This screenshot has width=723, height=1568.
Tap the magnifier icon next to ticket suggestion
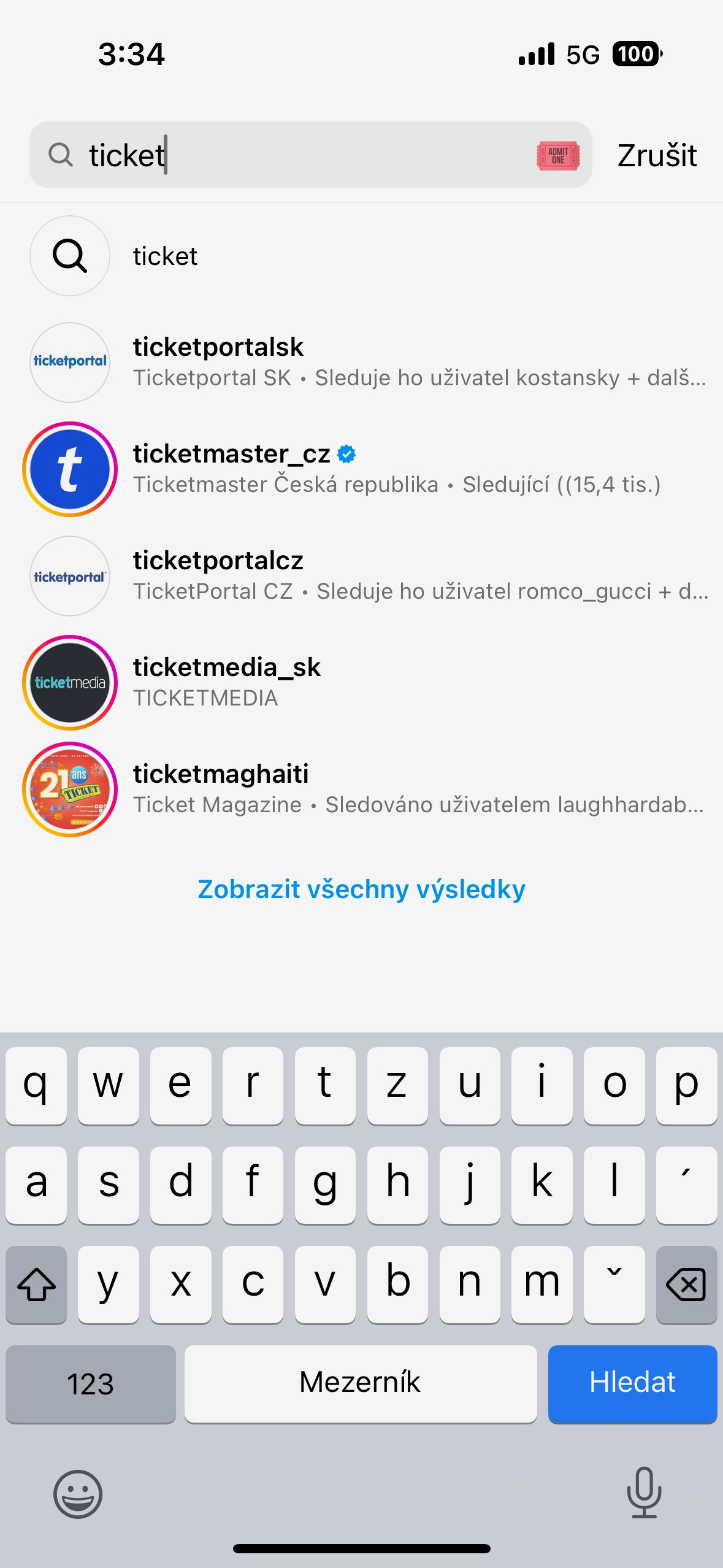(x=69, y=256)
